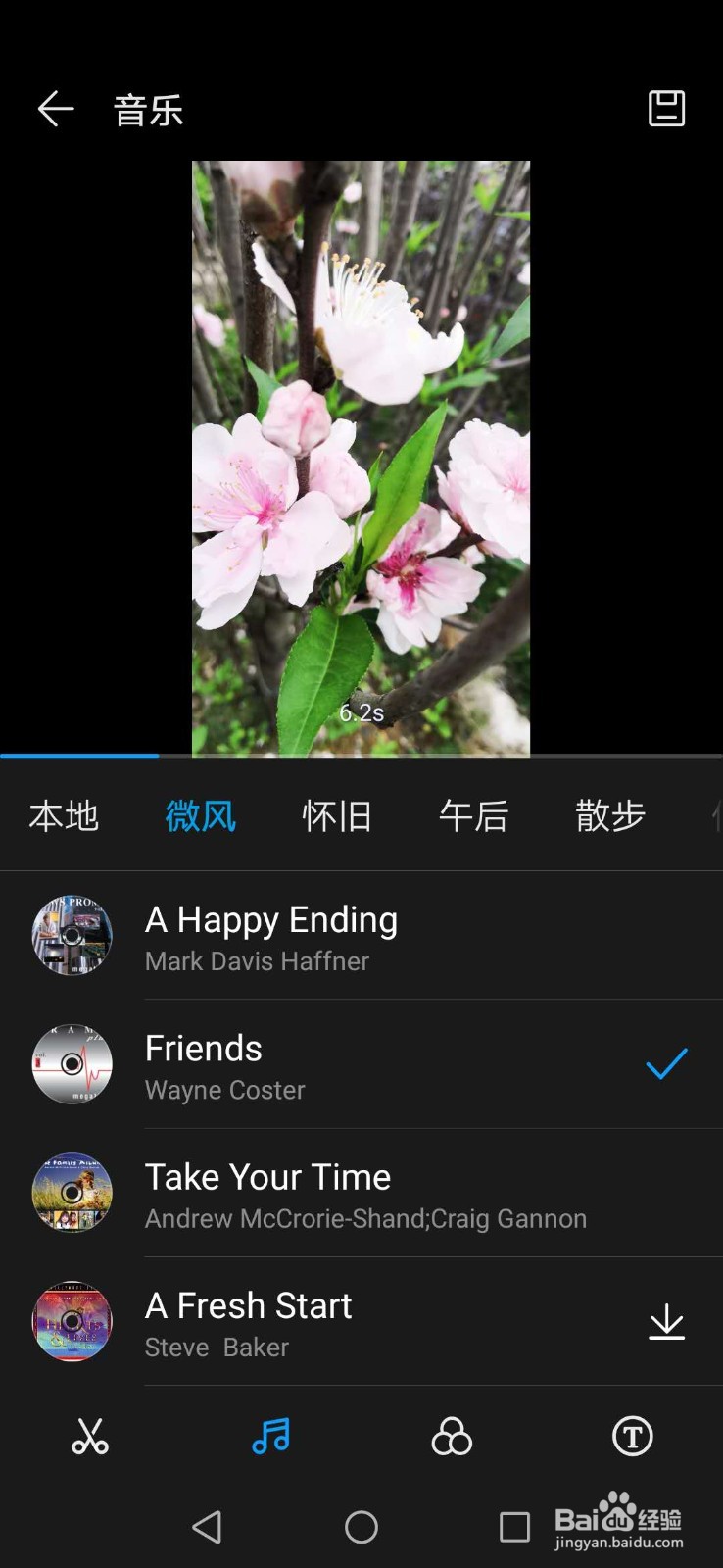This screenshot has width=723, height=1568.
Task: Choose A Happy Ending by Mark Davis Haffner
Action: [271, 919]
